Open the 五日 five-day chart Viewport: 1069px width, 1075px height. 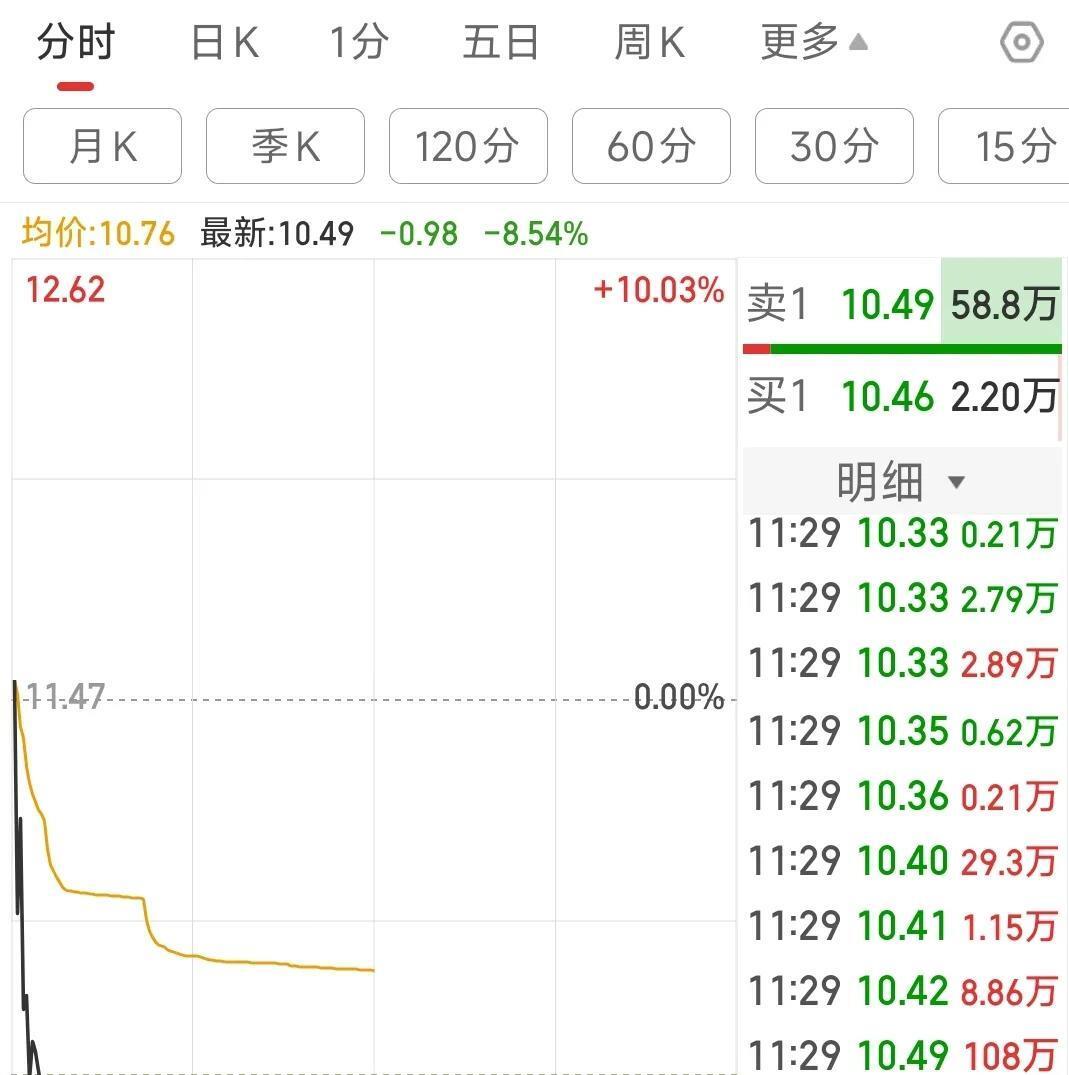(503, 42)
